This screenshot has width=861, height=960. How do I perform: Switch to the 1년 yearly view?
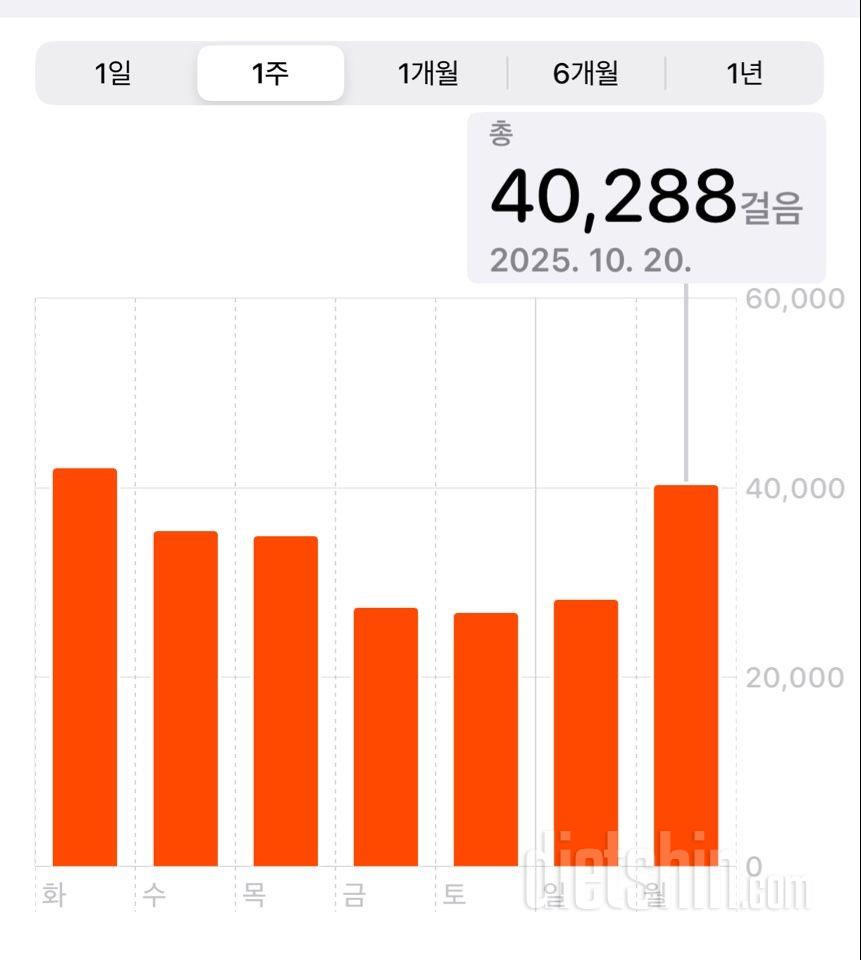pos(744,73)
